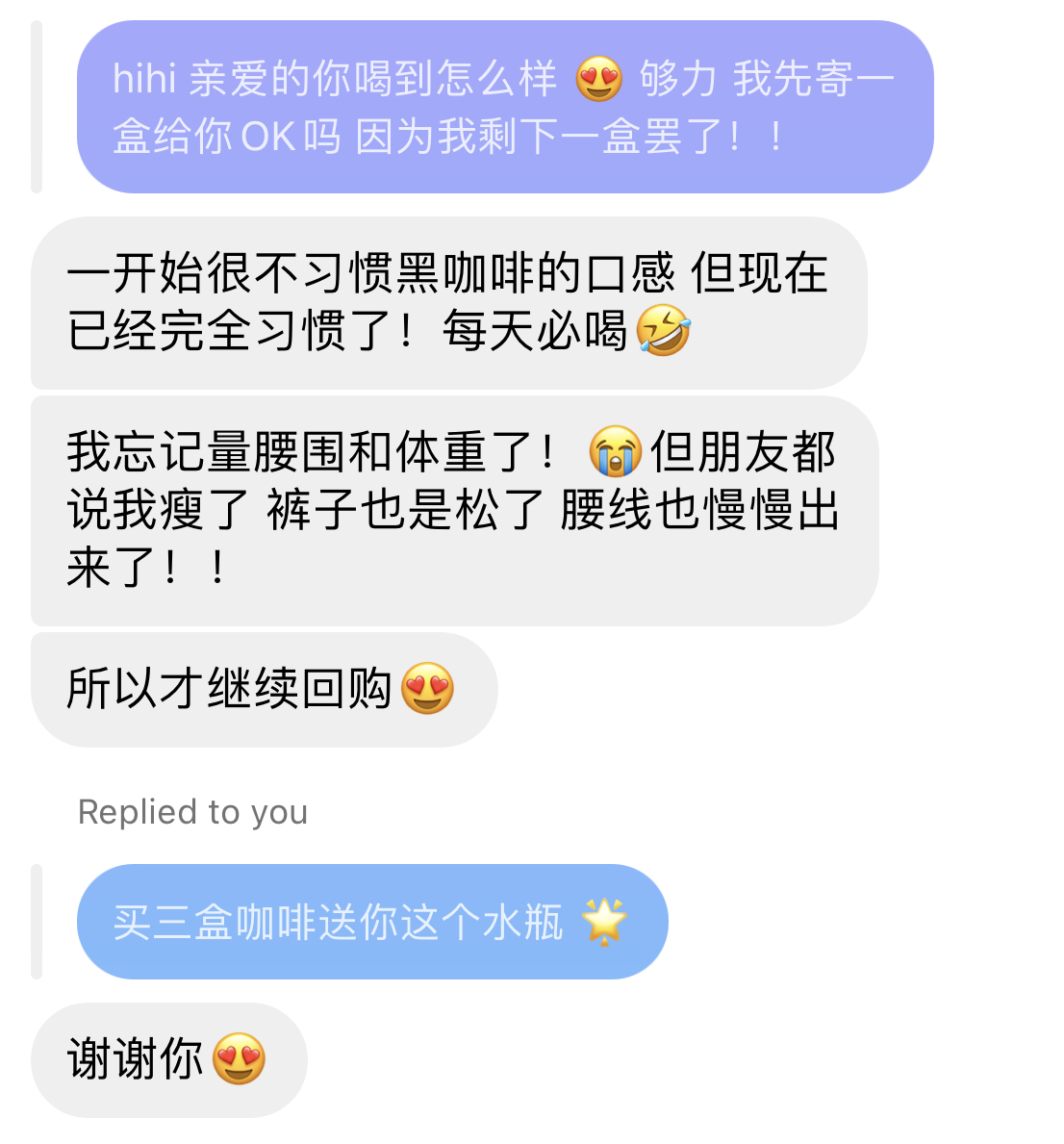Jump to the quoted message "买三盒咖啡送你这个水瓶"
This screenshot has height=1144, width=1064.
[x=371, y=922]
